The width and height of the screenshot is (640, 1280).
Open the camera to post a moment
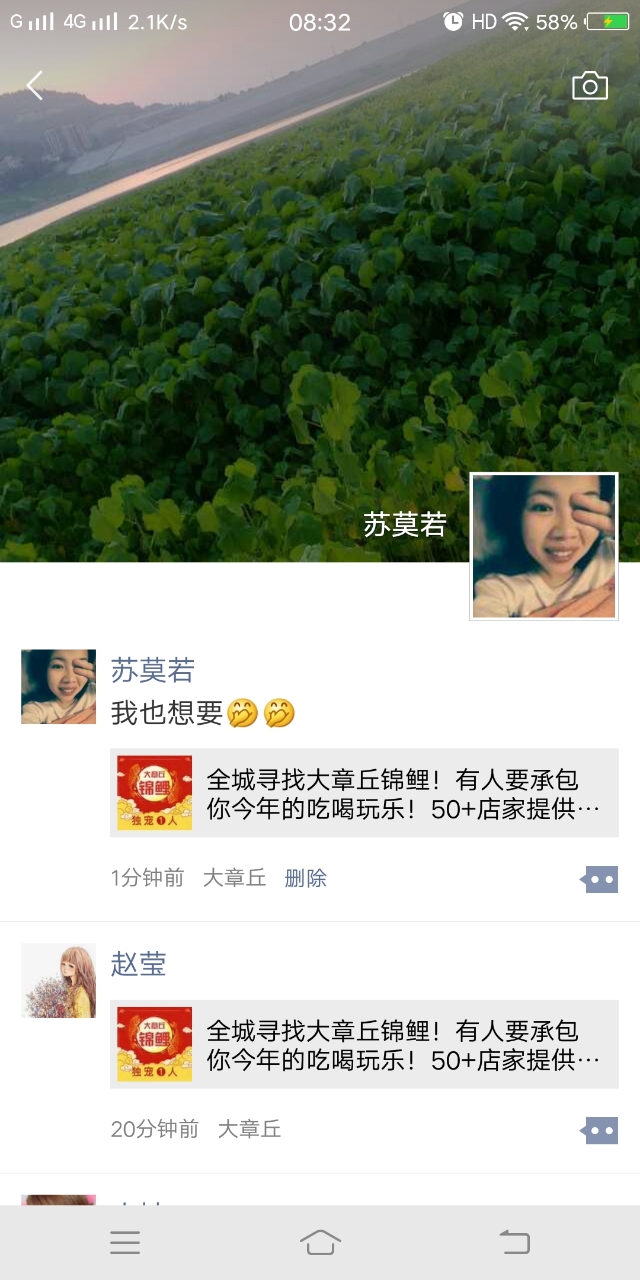[590, 86]
